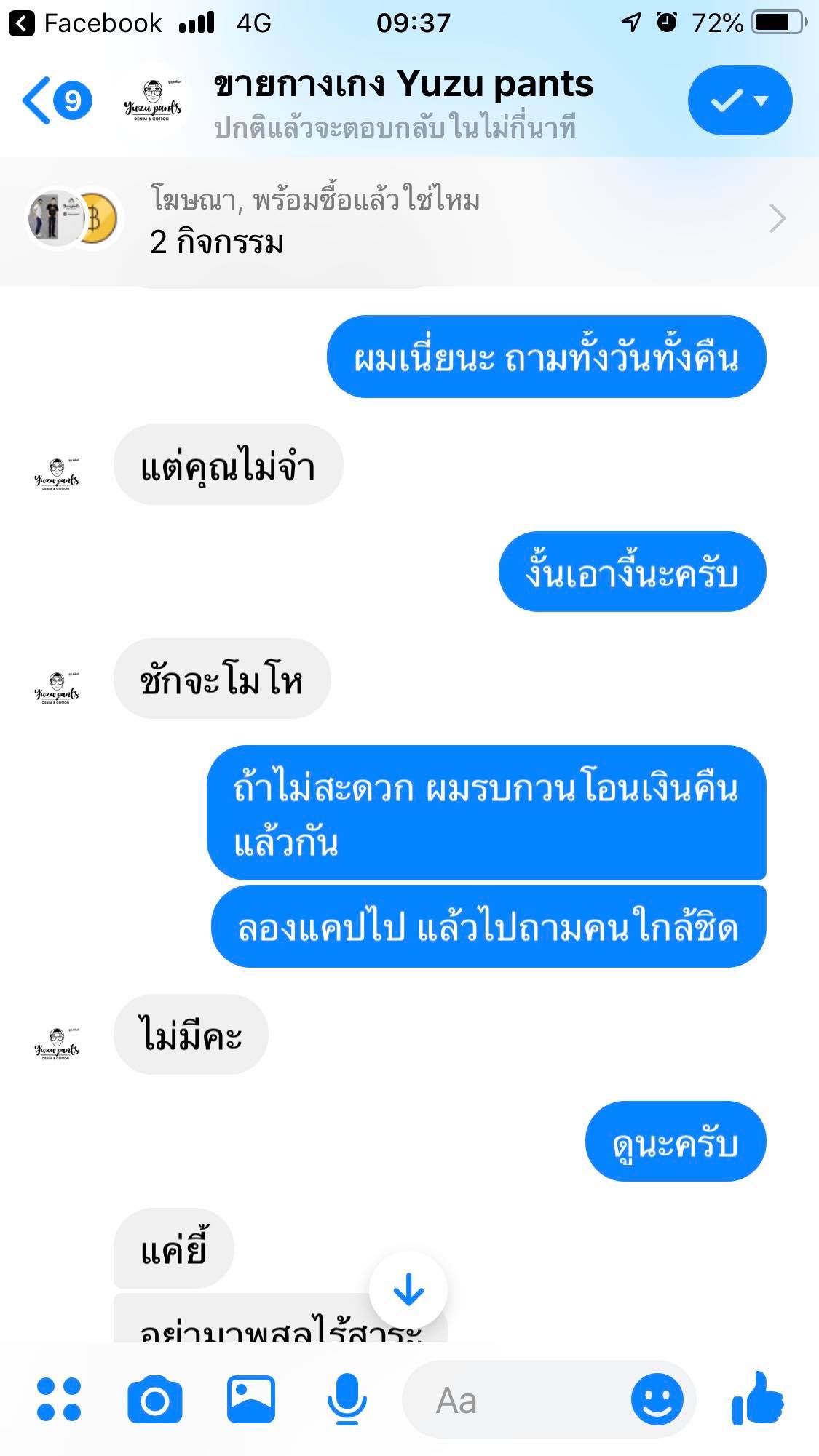Open the Yuzu pants page profile header
Image resolution: width=819 pixels, height=1456 pixels.
coord(403,102)
